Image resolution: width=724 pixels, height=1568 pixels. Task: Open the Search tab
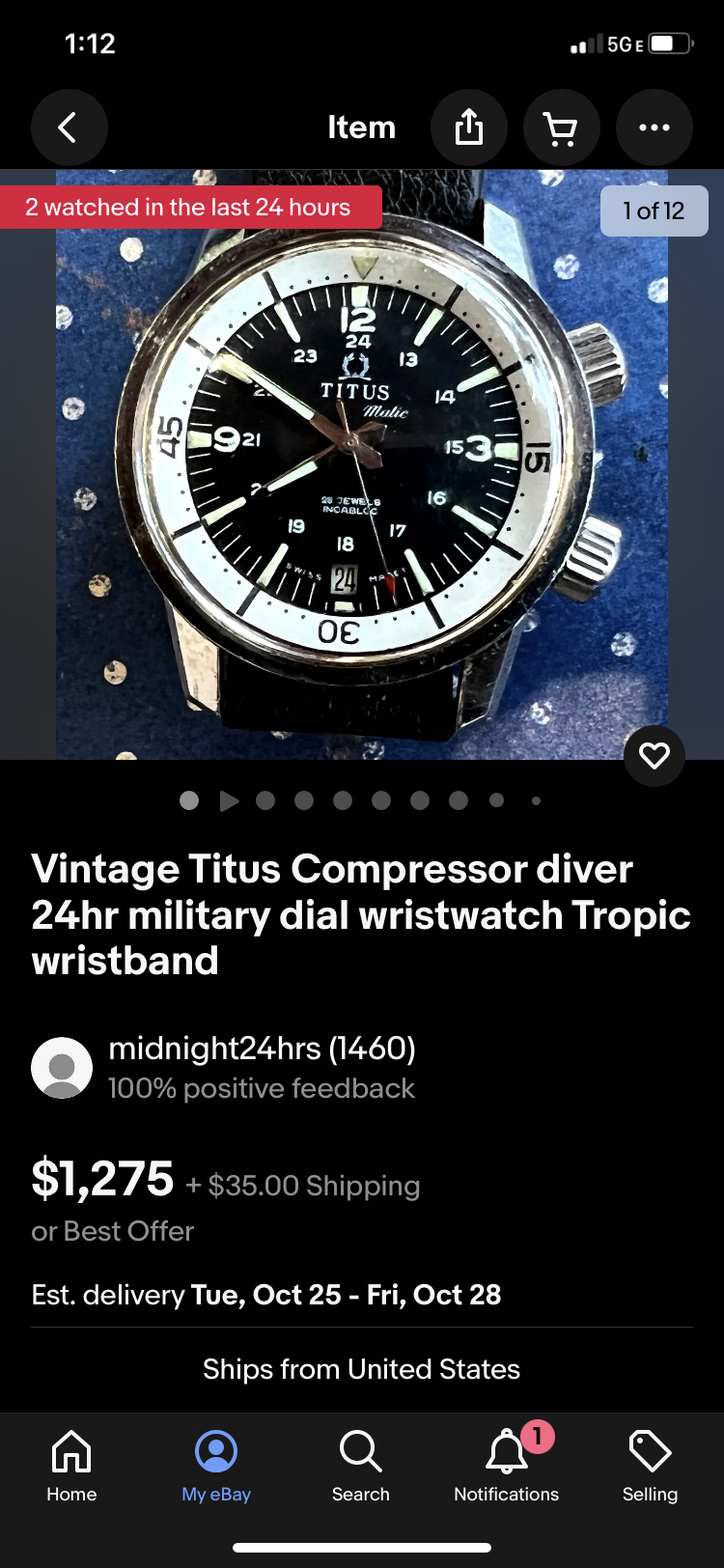click(x=361, y=1466)
